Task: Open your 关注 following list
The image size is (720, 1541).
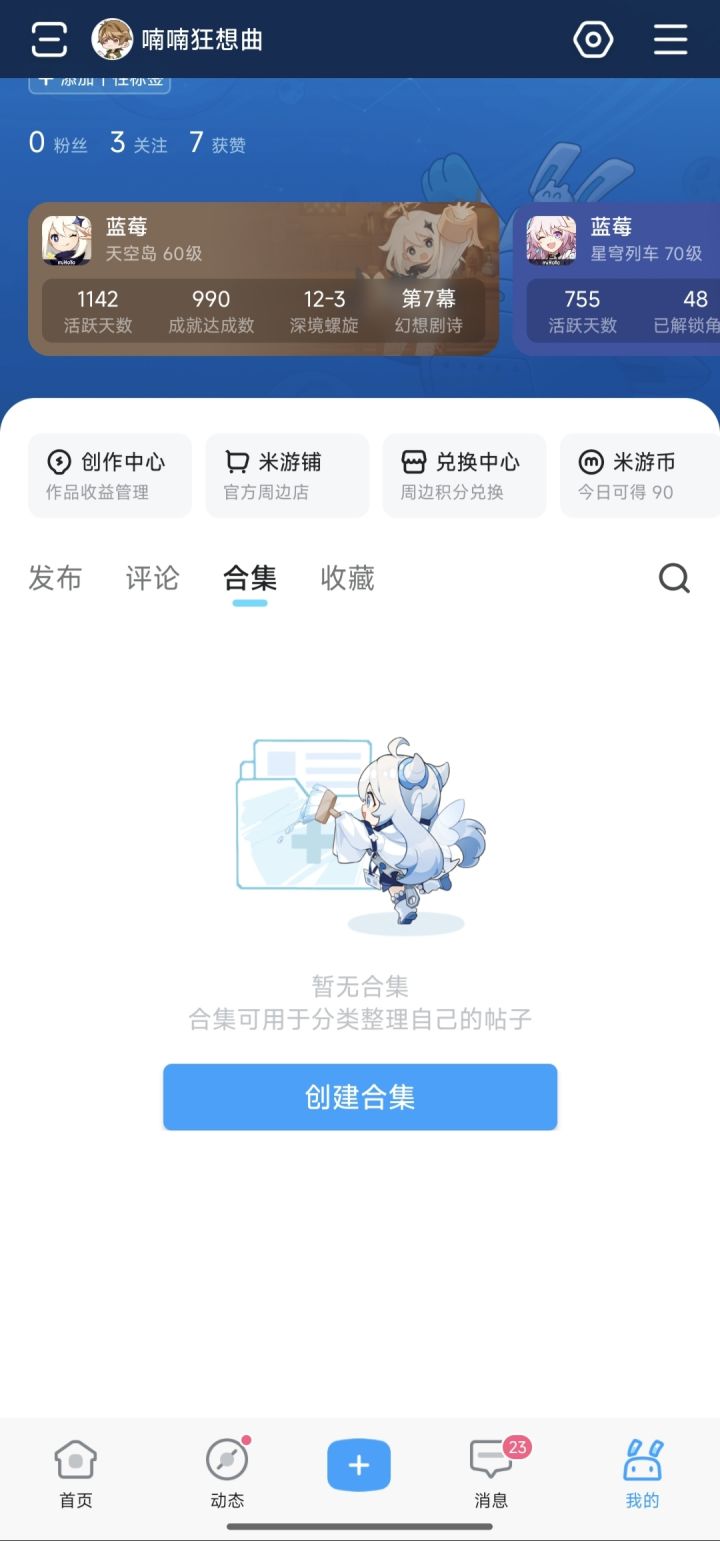Action: pyautogui.click(x=138, y=143)
